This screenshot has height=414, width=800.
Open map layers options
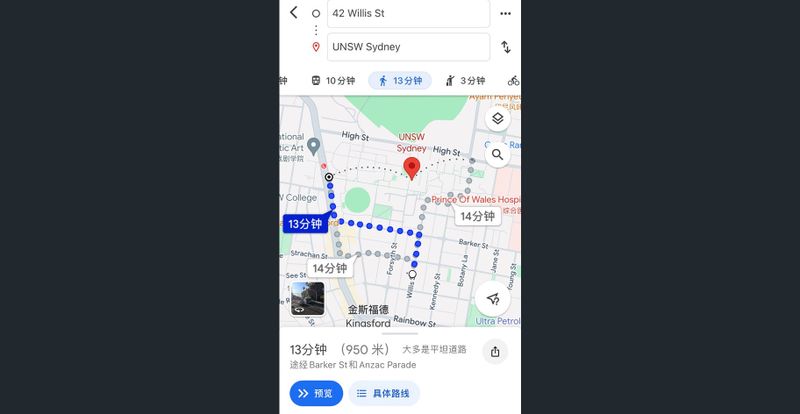pyautogui.click(x=497, y=119)
